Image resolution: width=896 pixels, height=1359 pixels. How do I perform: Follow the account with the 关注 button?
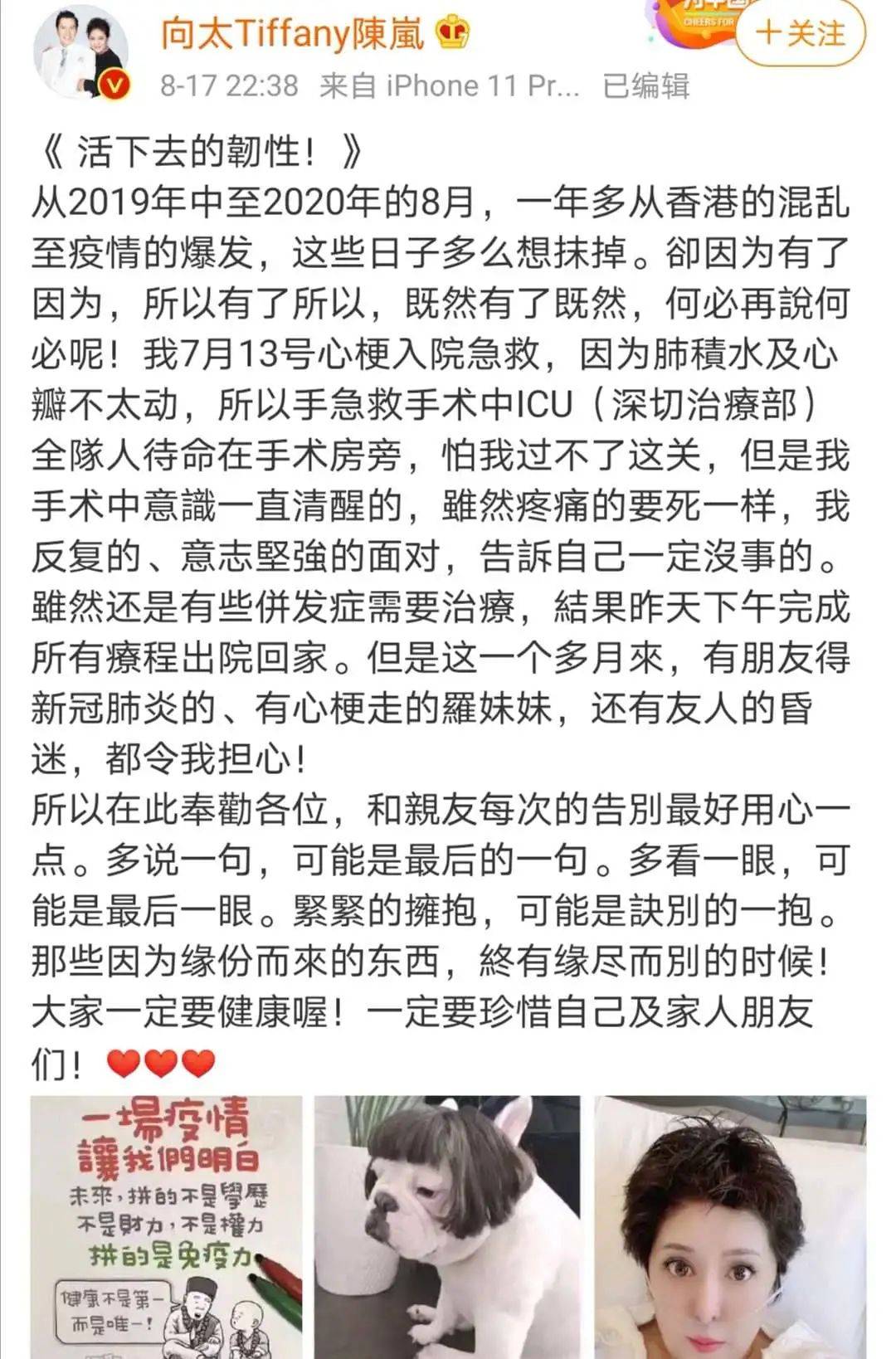point(800,34)
